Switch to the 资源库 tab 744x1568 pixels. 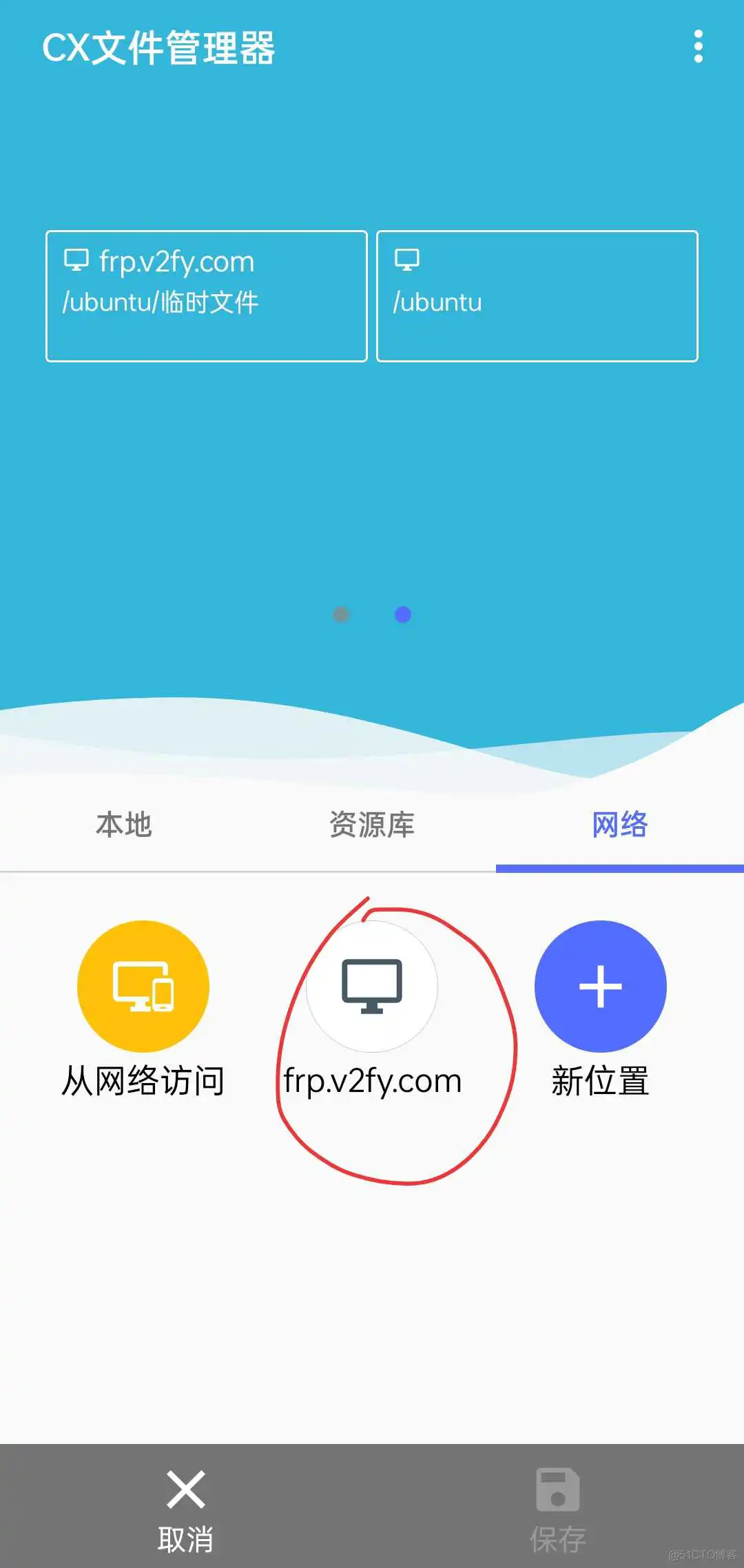coord(372,826)
